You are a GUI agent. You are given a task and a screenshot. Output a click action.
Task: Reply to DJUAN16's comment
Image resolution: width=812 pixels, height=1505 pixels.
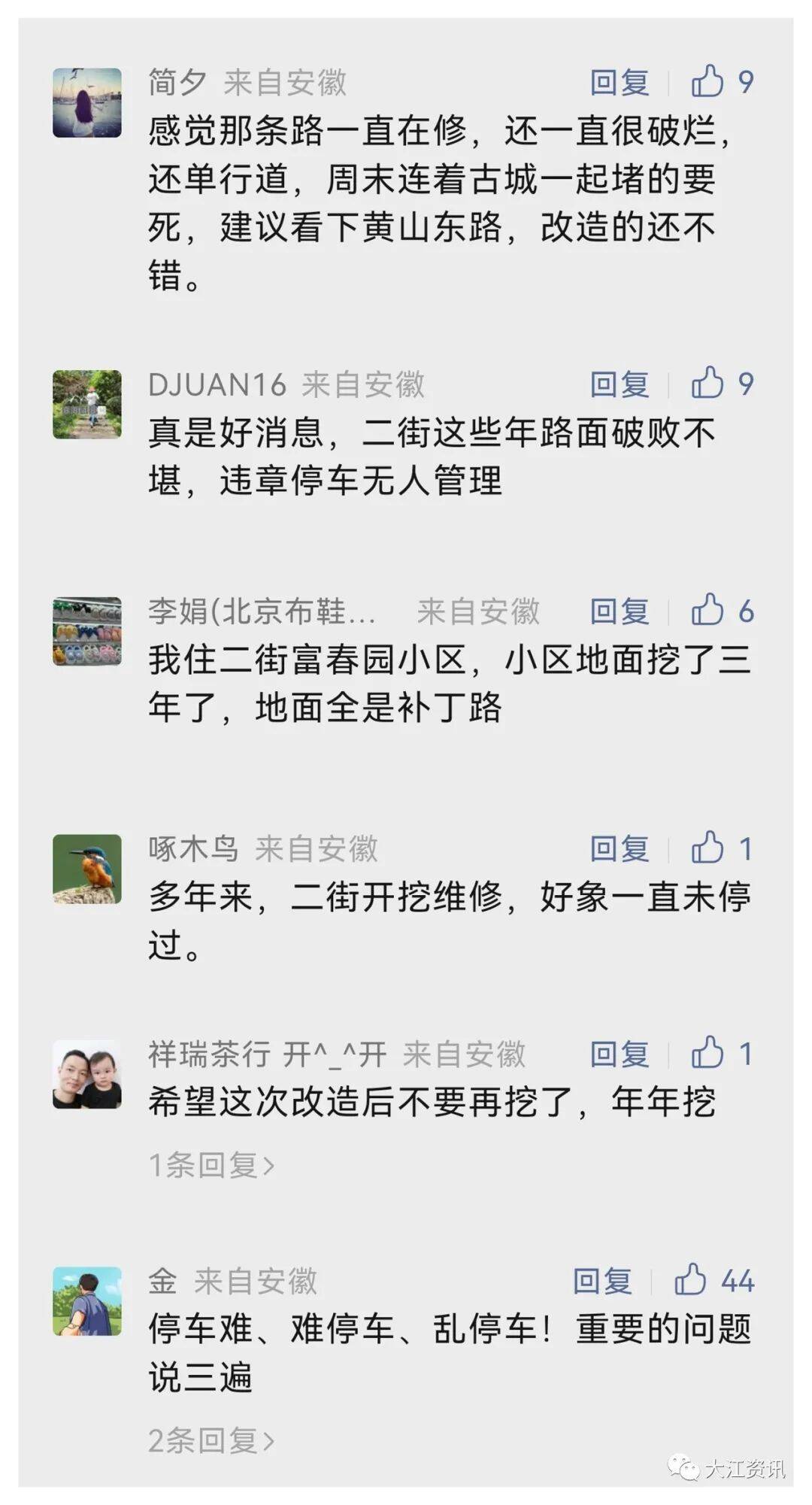(619, 385)
